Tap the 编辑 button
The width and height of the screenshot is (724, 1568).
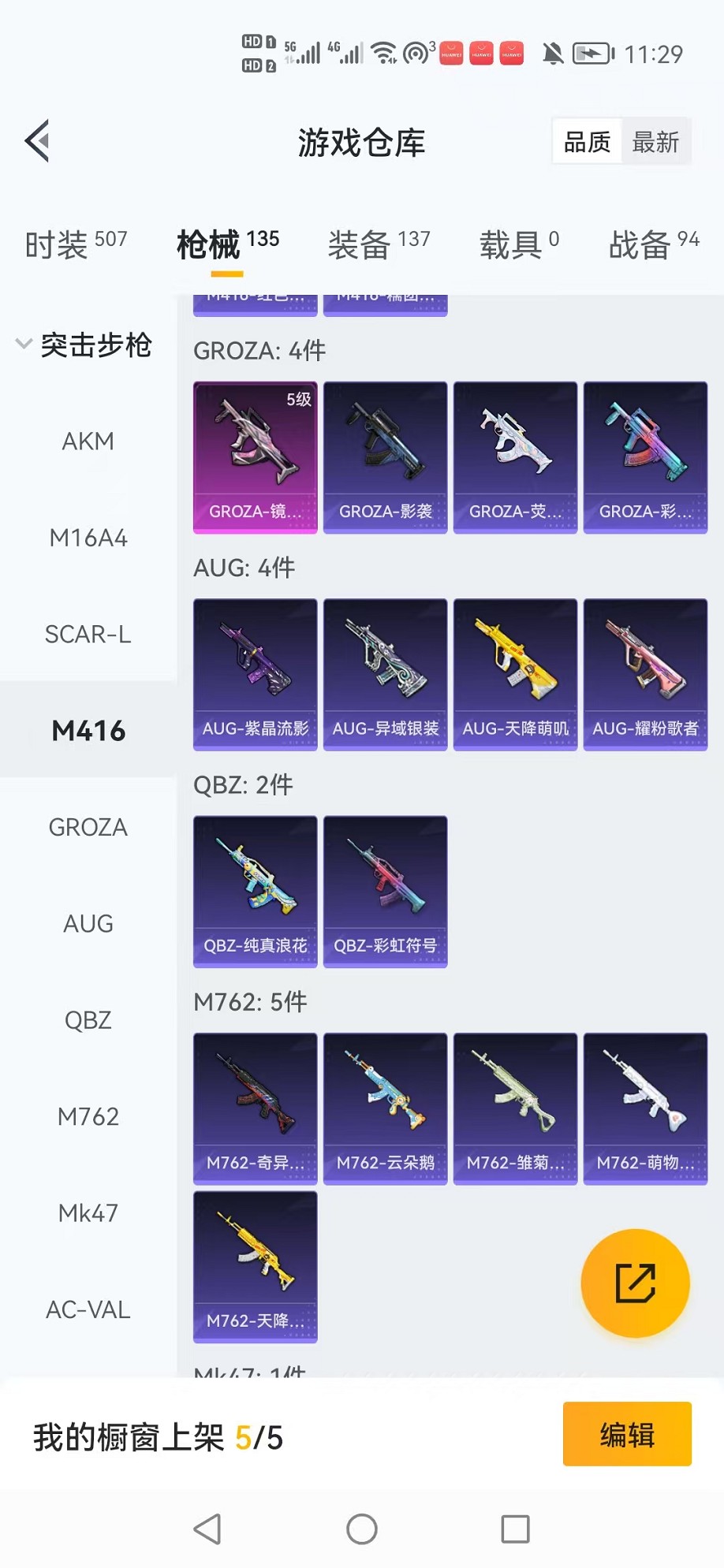point(627,1434)
